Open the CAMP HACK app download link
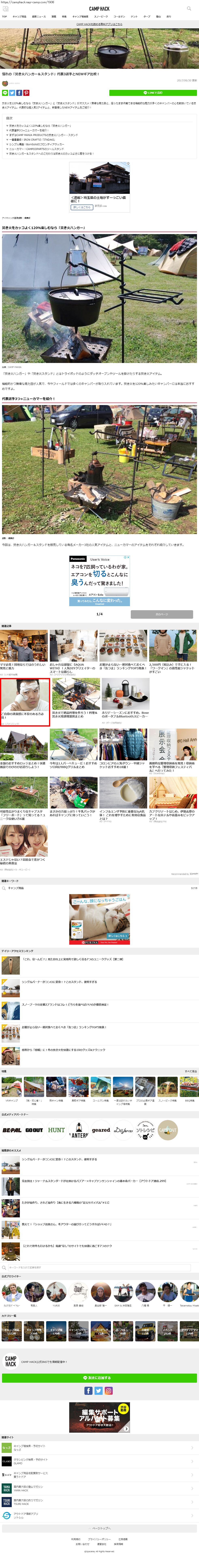Image resolution: width=199 pixels, height=1568 pixels. 99,24
